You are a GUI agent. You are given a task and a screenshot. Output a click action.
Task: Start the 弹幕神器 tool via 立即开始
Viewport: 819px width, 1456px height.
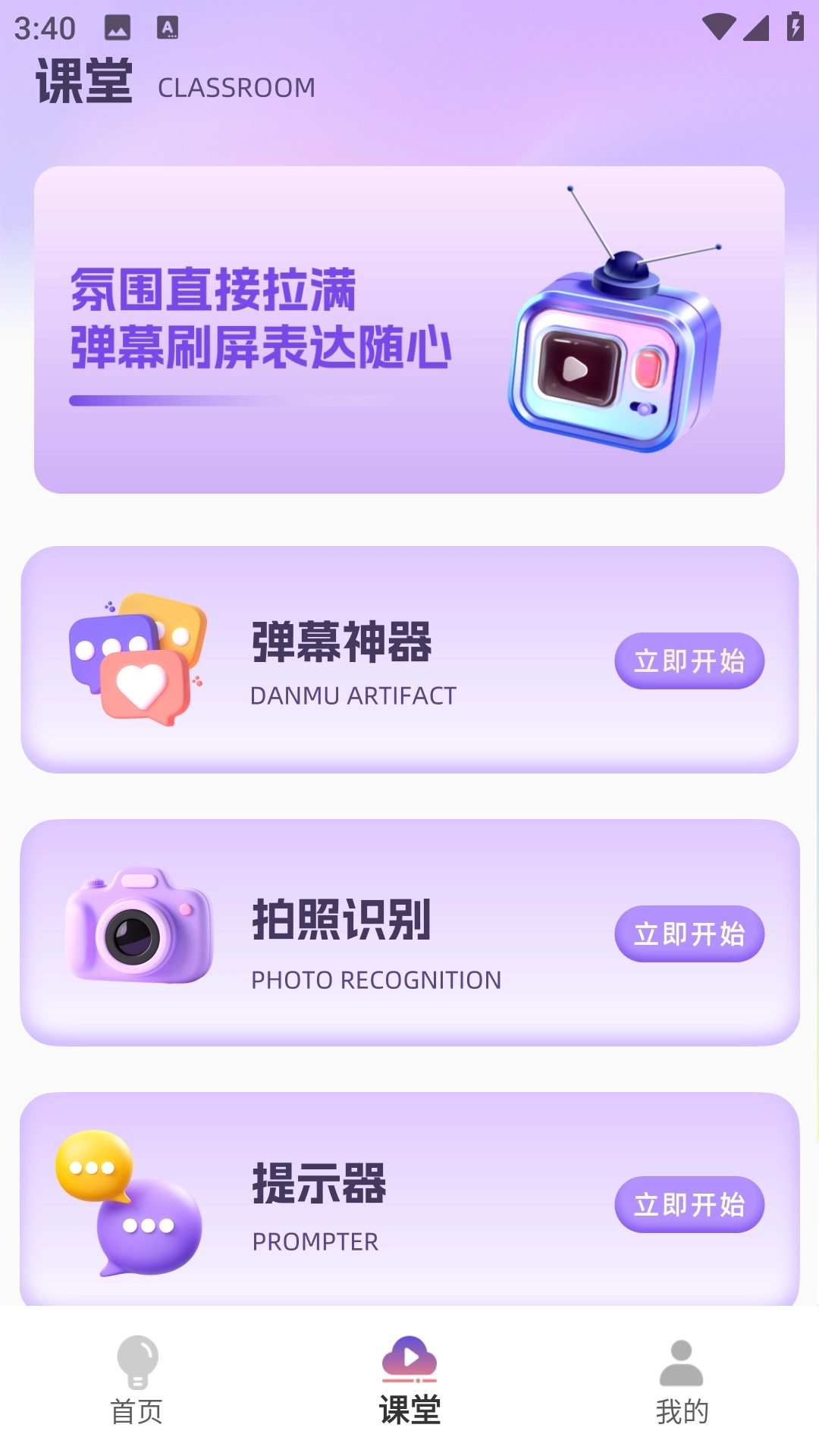[x=689, y=661]
